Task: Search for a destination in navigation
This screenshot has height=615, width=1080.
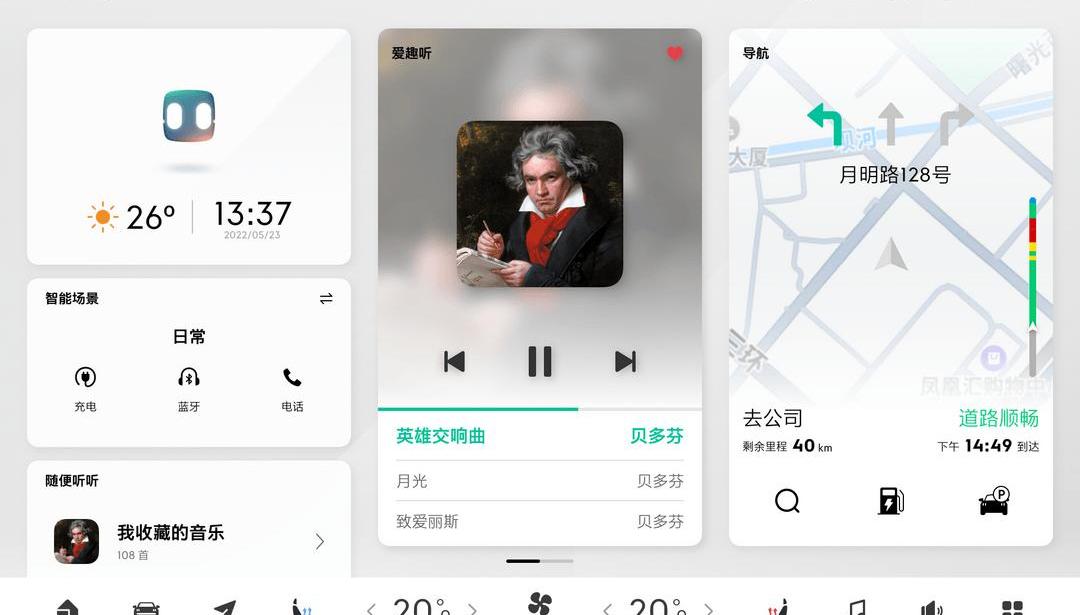Action: (787, 500)
